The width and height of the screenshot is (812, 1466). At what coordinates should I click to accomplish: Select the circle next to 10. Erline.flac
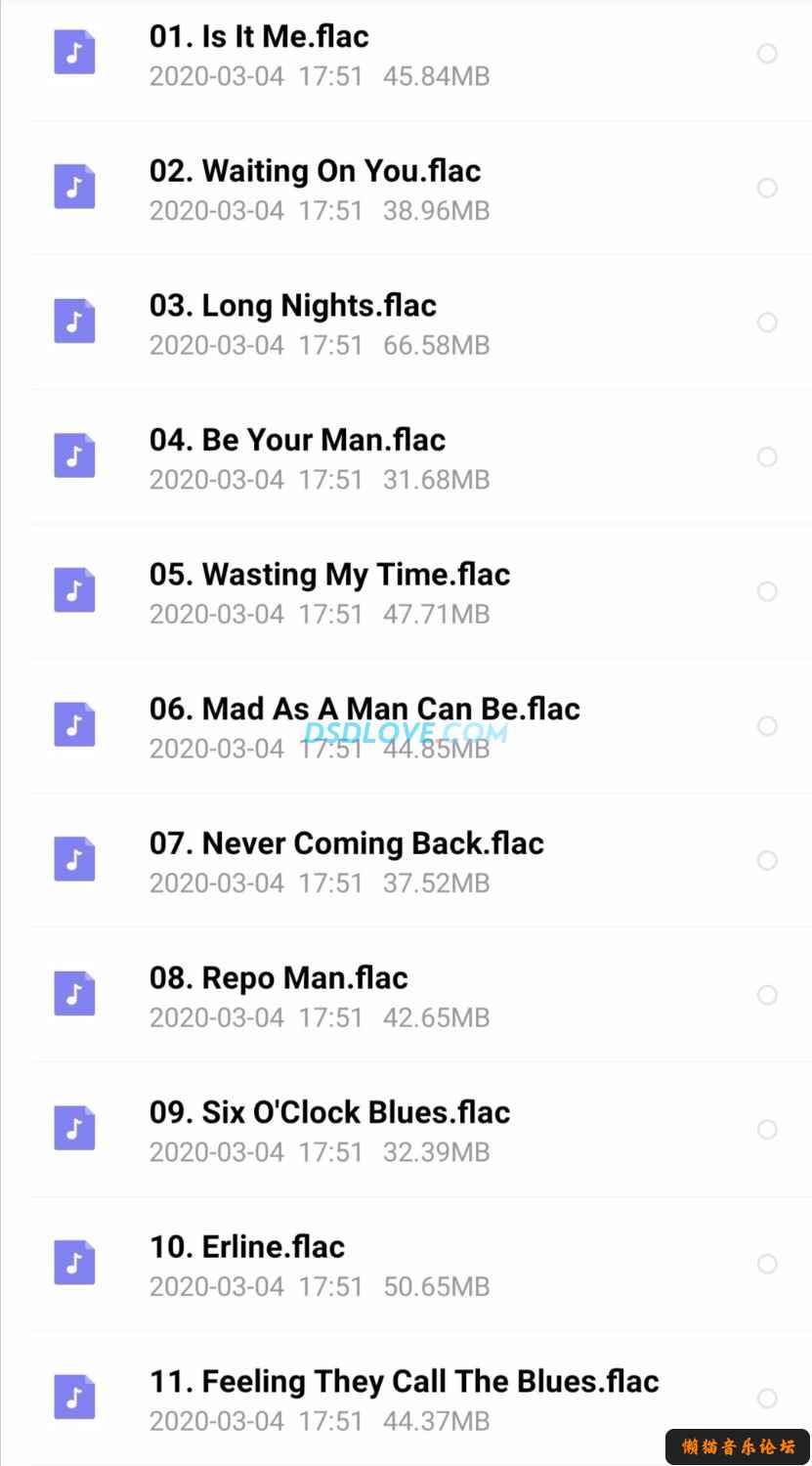click(x=768, y=1264)
